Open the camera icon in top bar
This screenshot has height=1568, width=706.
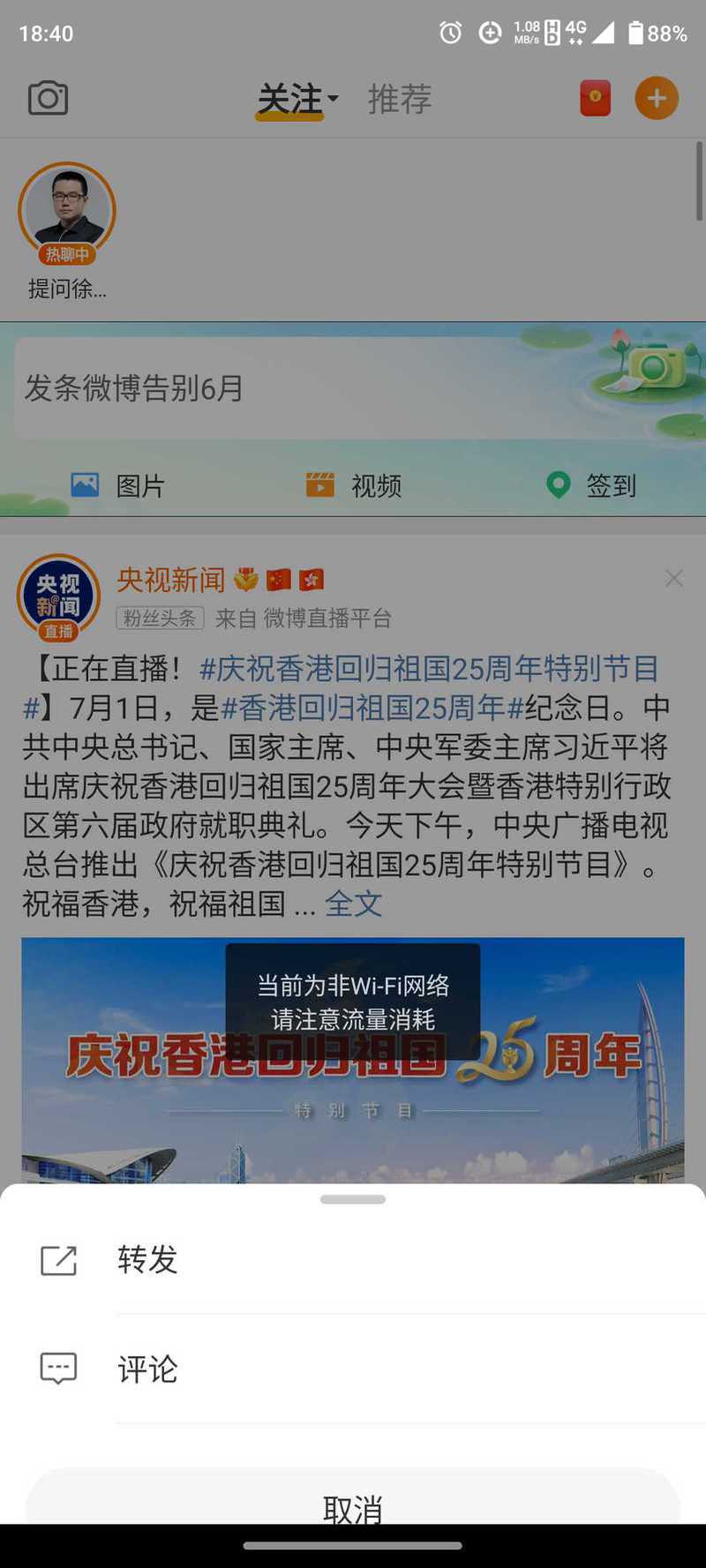pyautogui.click(x=48, y=98)
